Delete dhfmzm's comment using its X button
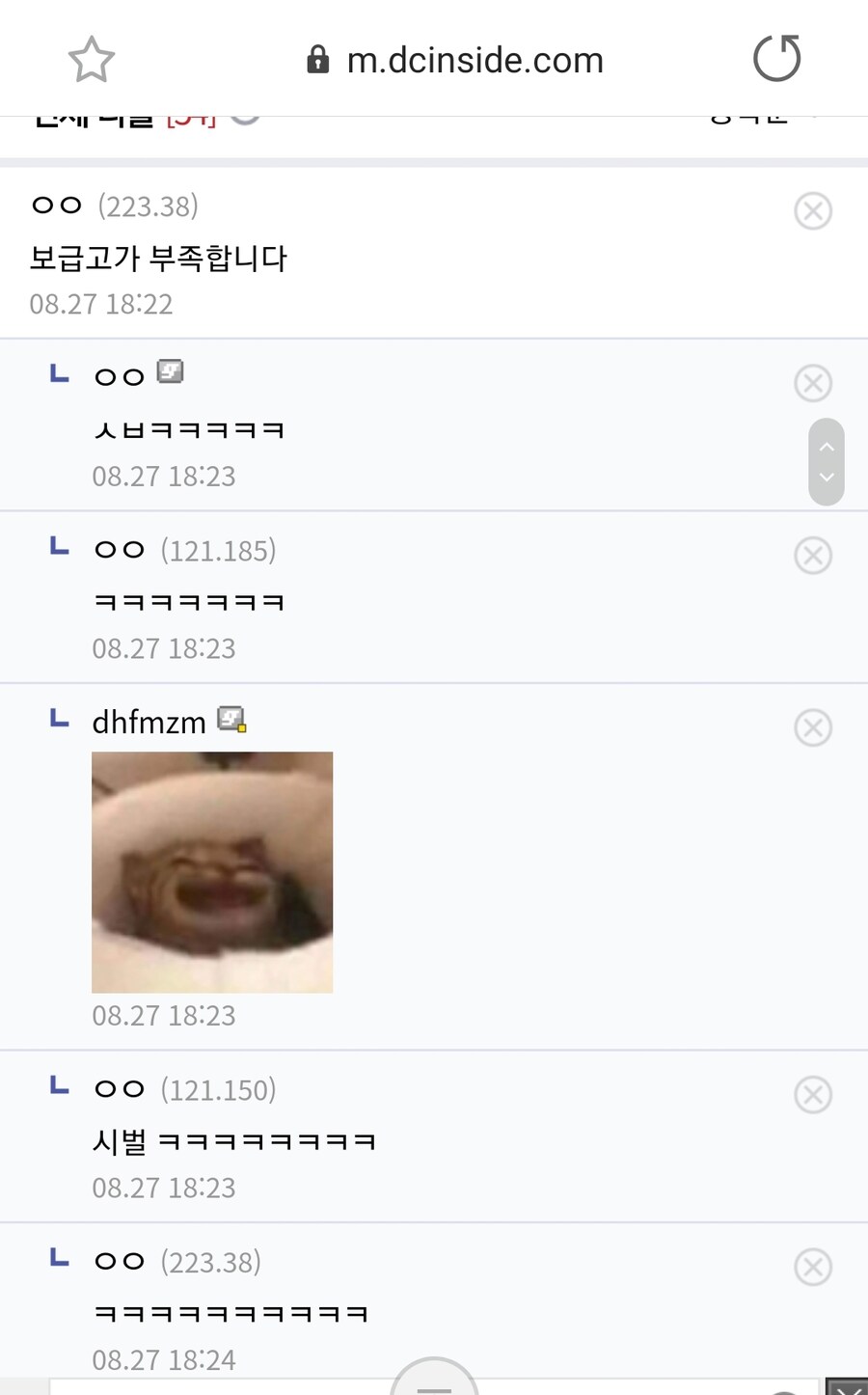Viewport: 868px width, 1395px height. pos(813,727)
